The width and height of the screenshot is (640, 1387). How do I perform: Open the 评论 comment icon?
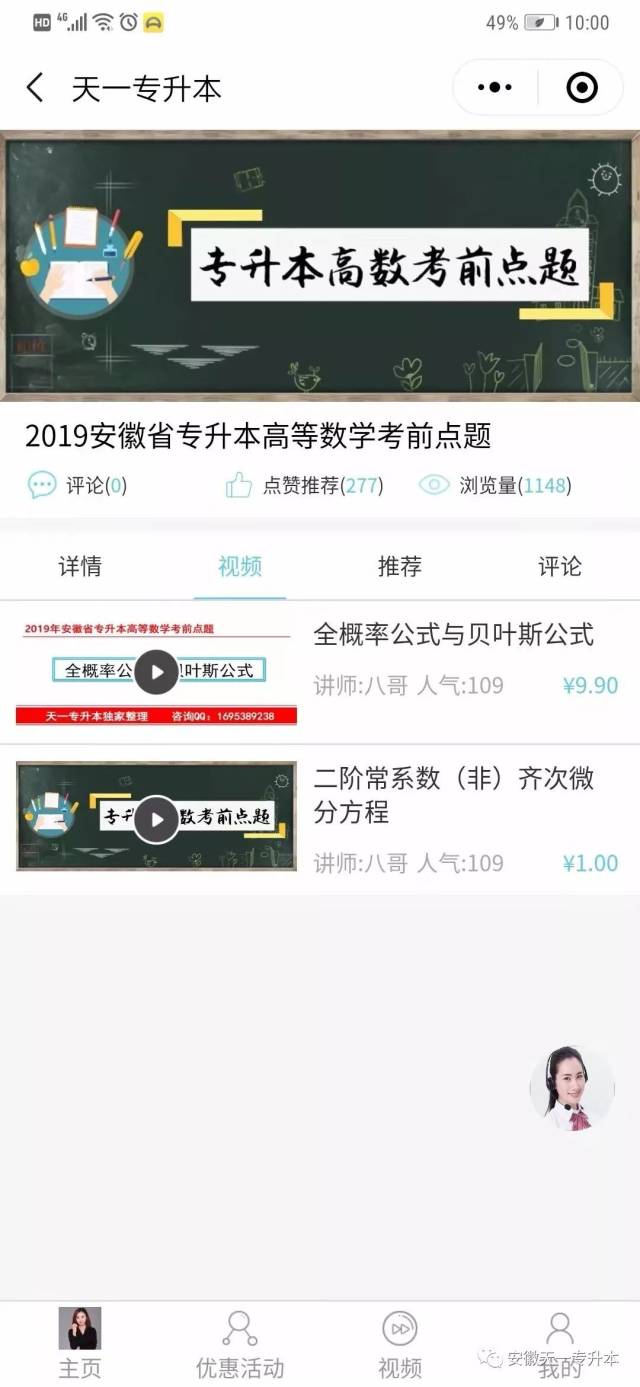(x=42, y=486)
